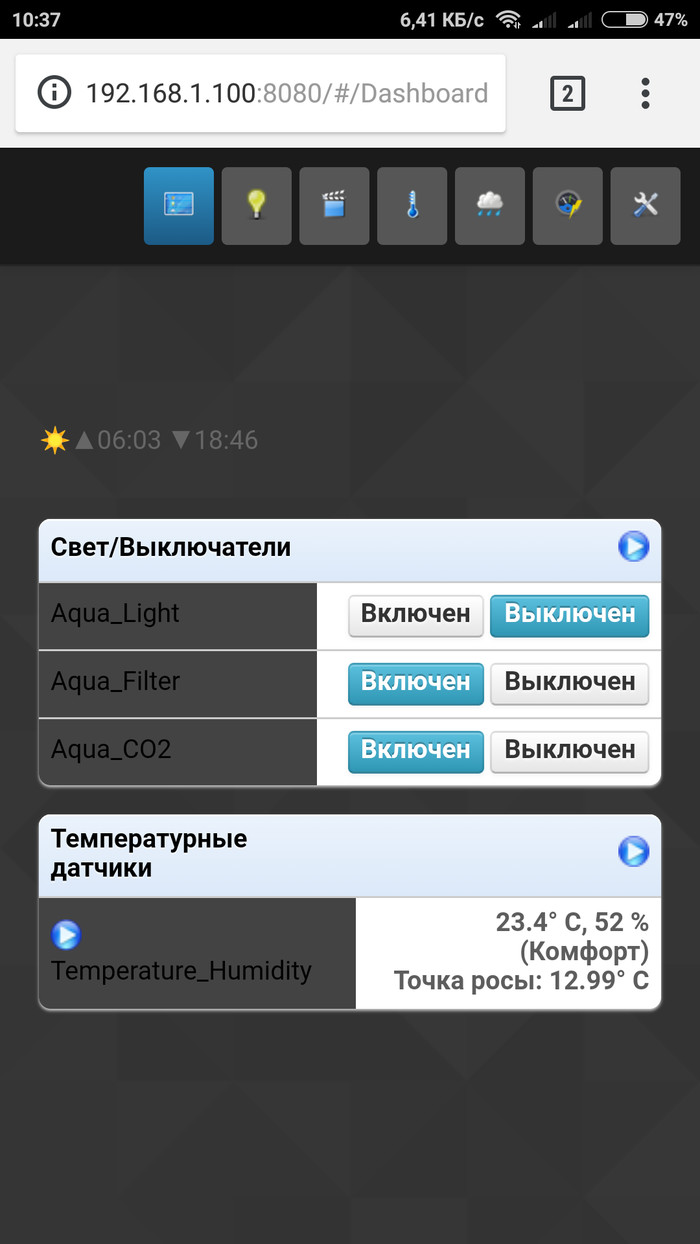Open the weather cloud tab

point(490,205)
